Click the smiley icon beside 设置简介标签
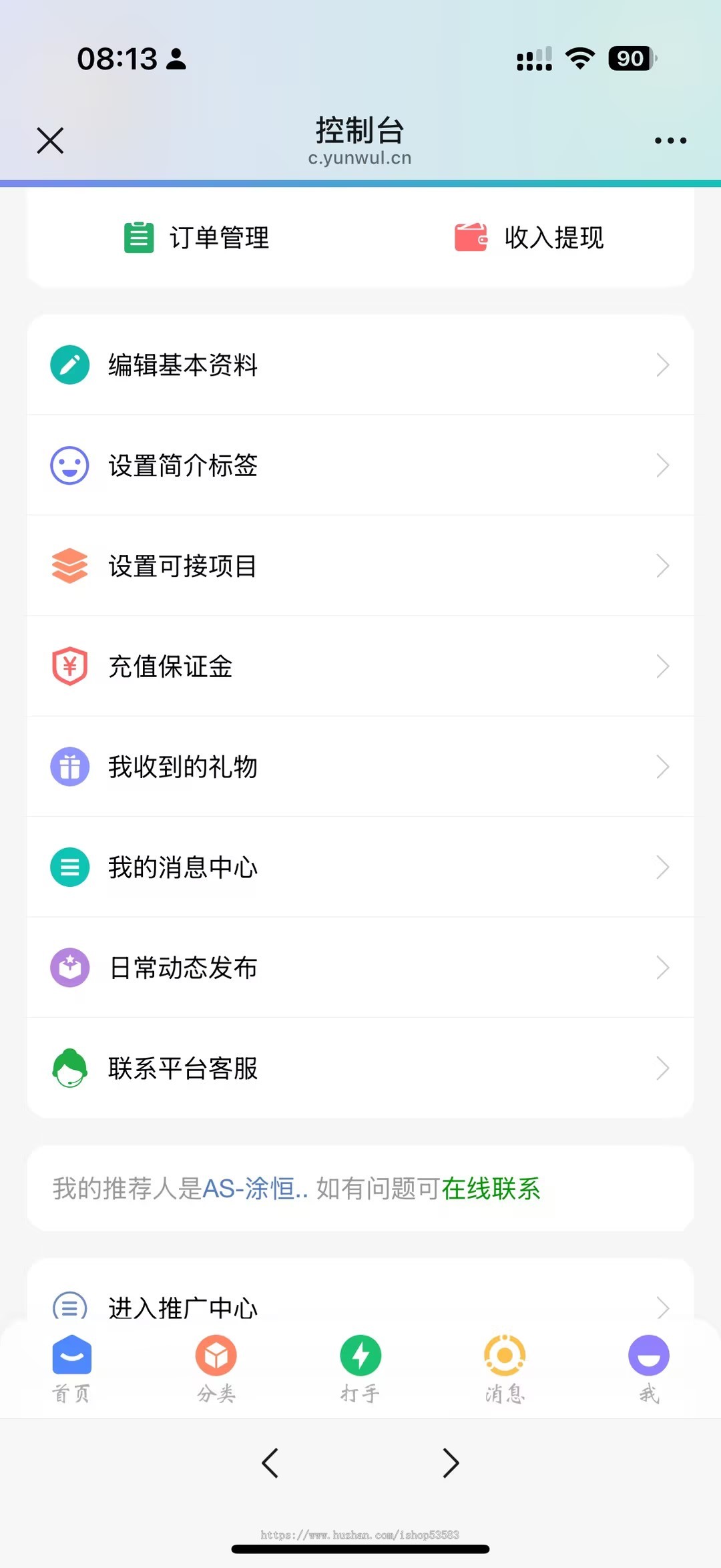Image resolution: width=721 pixels, height=1568 pixels. click(69, 465)
